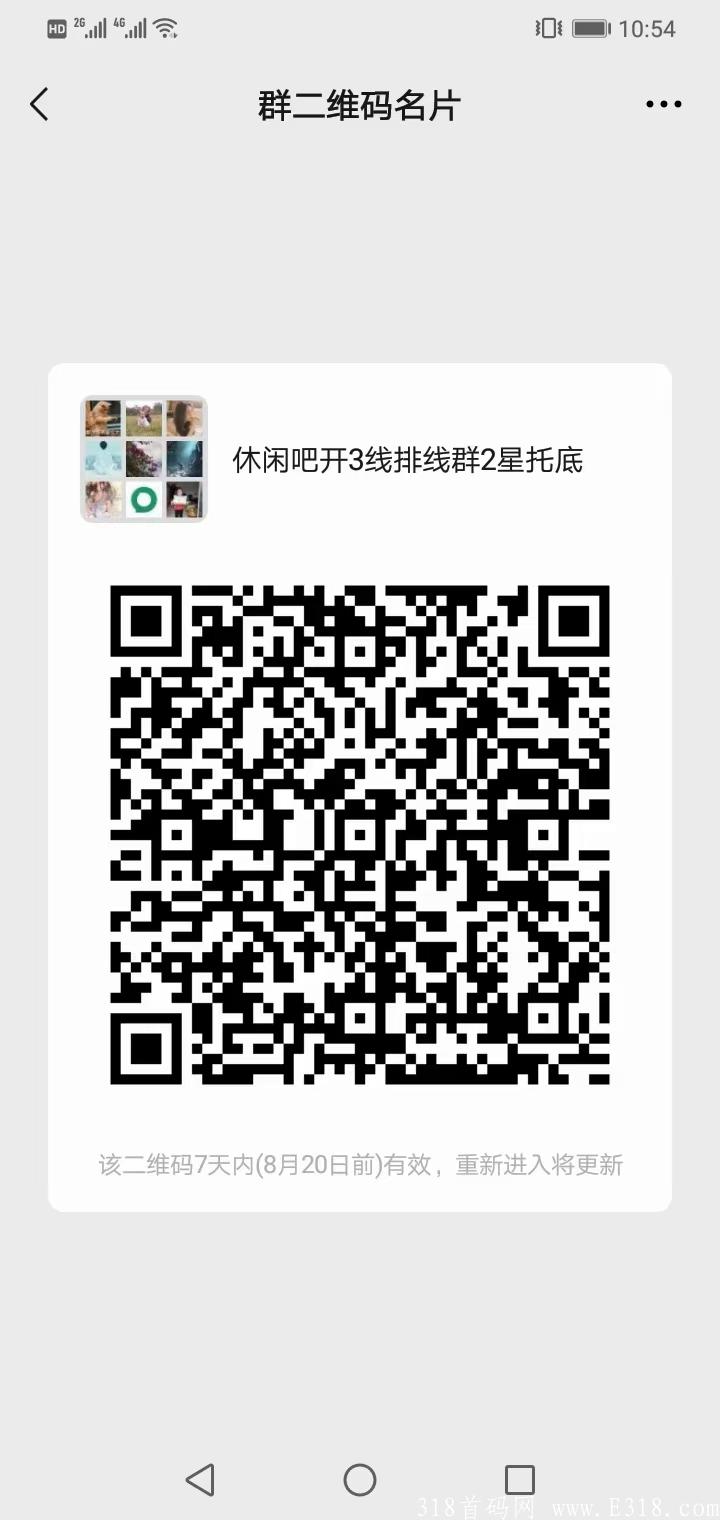This screenshot has height=1520, width=720.
Task: Tap the group avatar photo grid
Action: (x=143, y=457)
